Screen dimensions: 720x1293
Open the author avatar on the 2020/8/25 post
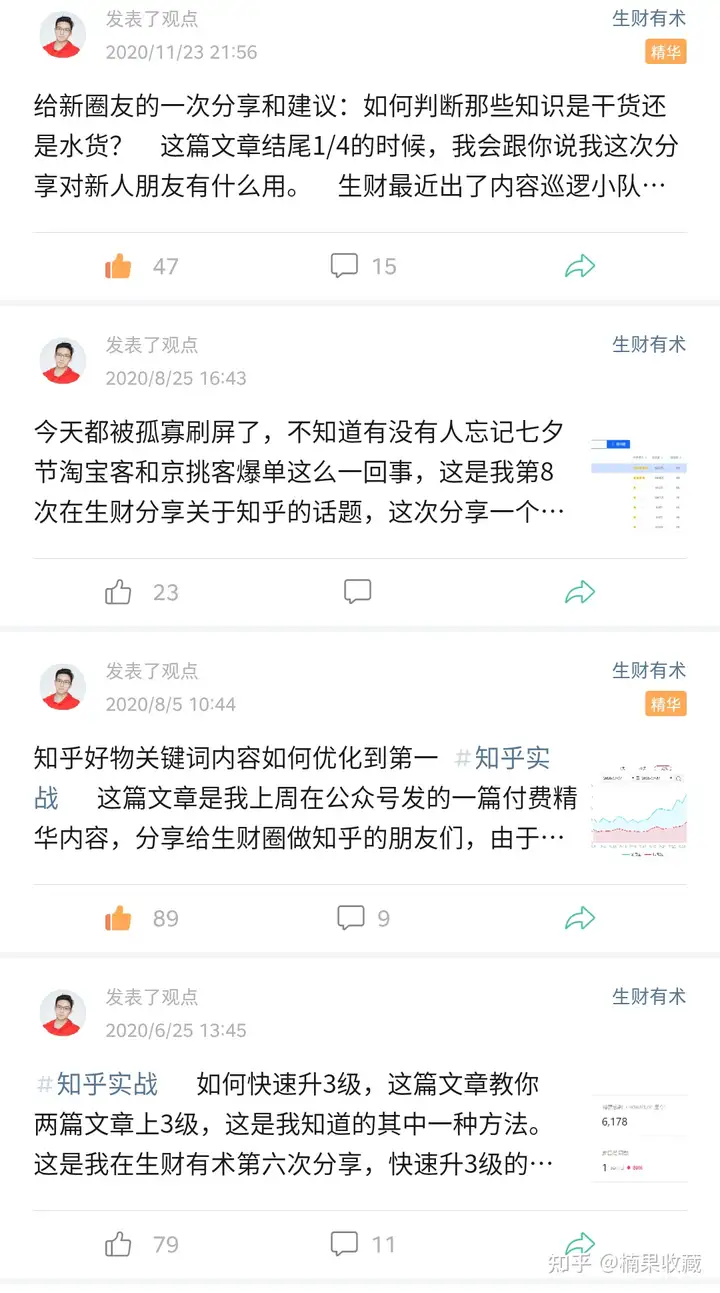[63, 361]
